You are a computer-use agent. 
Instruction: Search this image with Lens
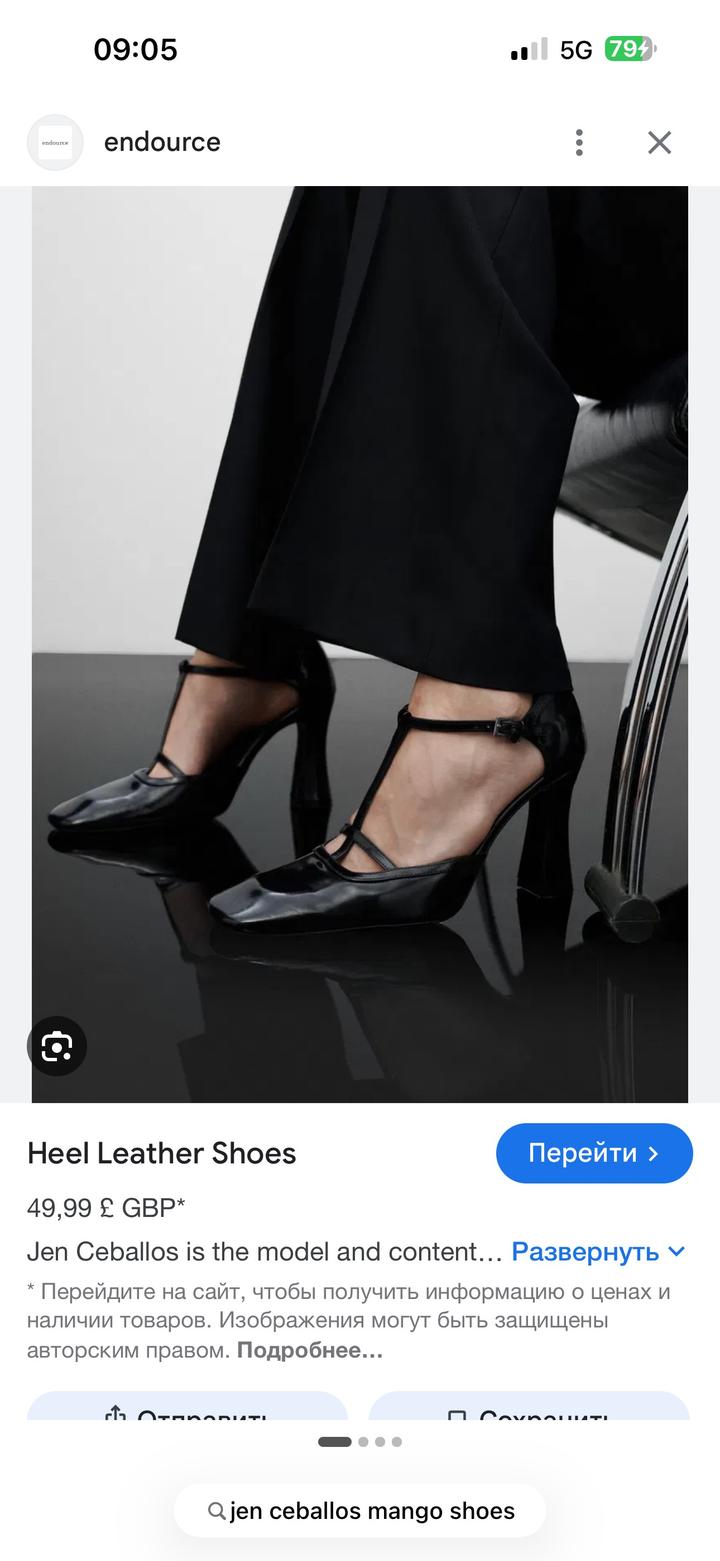click(x=57, y=1046)
